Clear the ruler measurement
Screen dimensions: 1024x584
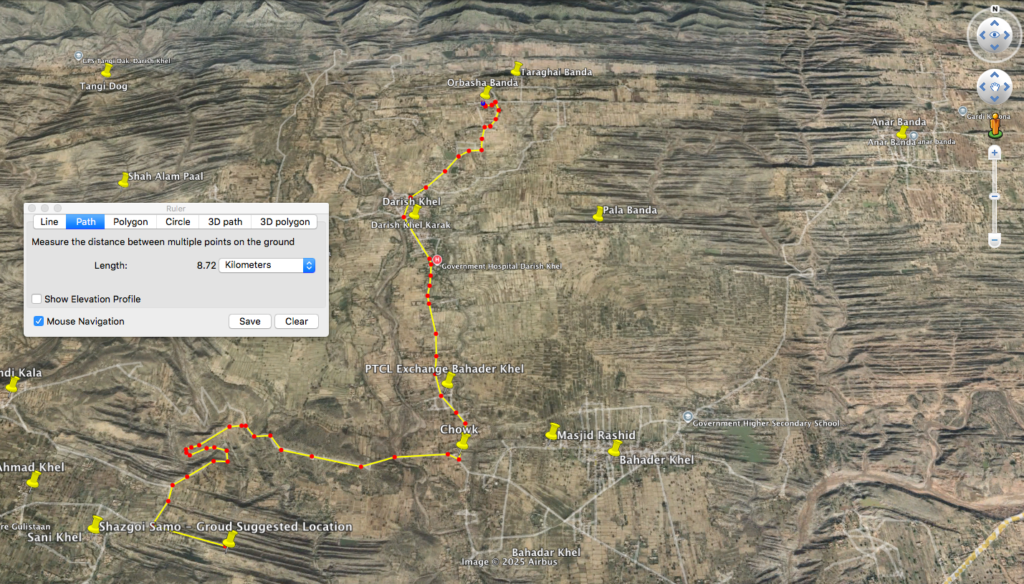coord(296,321)
